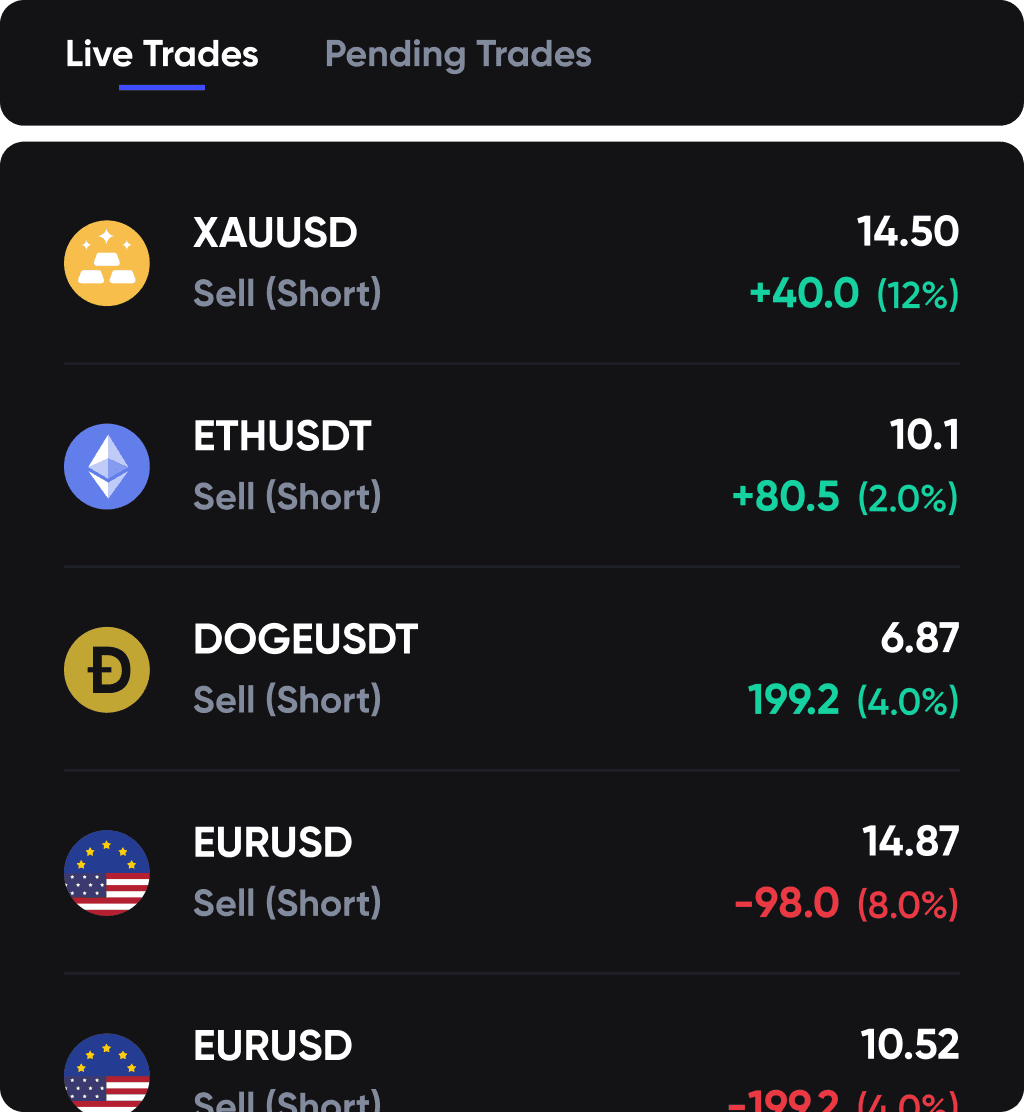1024x1112 pixels.
Task: Click the EURUSD flag icon in fourth row
Action: (x=106, y=873)
